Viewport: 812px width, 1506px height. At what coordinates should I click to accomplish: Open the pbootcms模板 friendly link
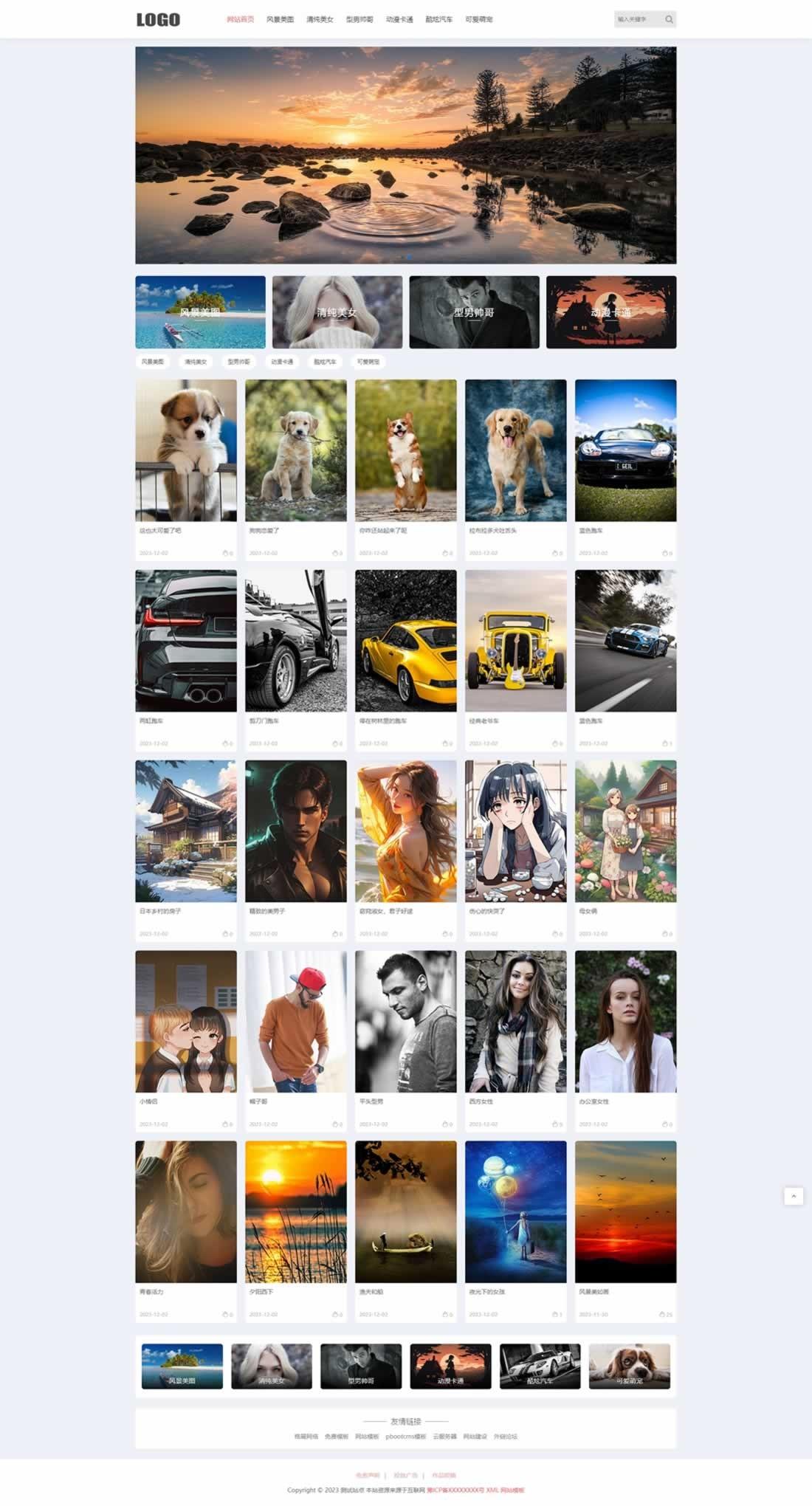pos(405,1437)
